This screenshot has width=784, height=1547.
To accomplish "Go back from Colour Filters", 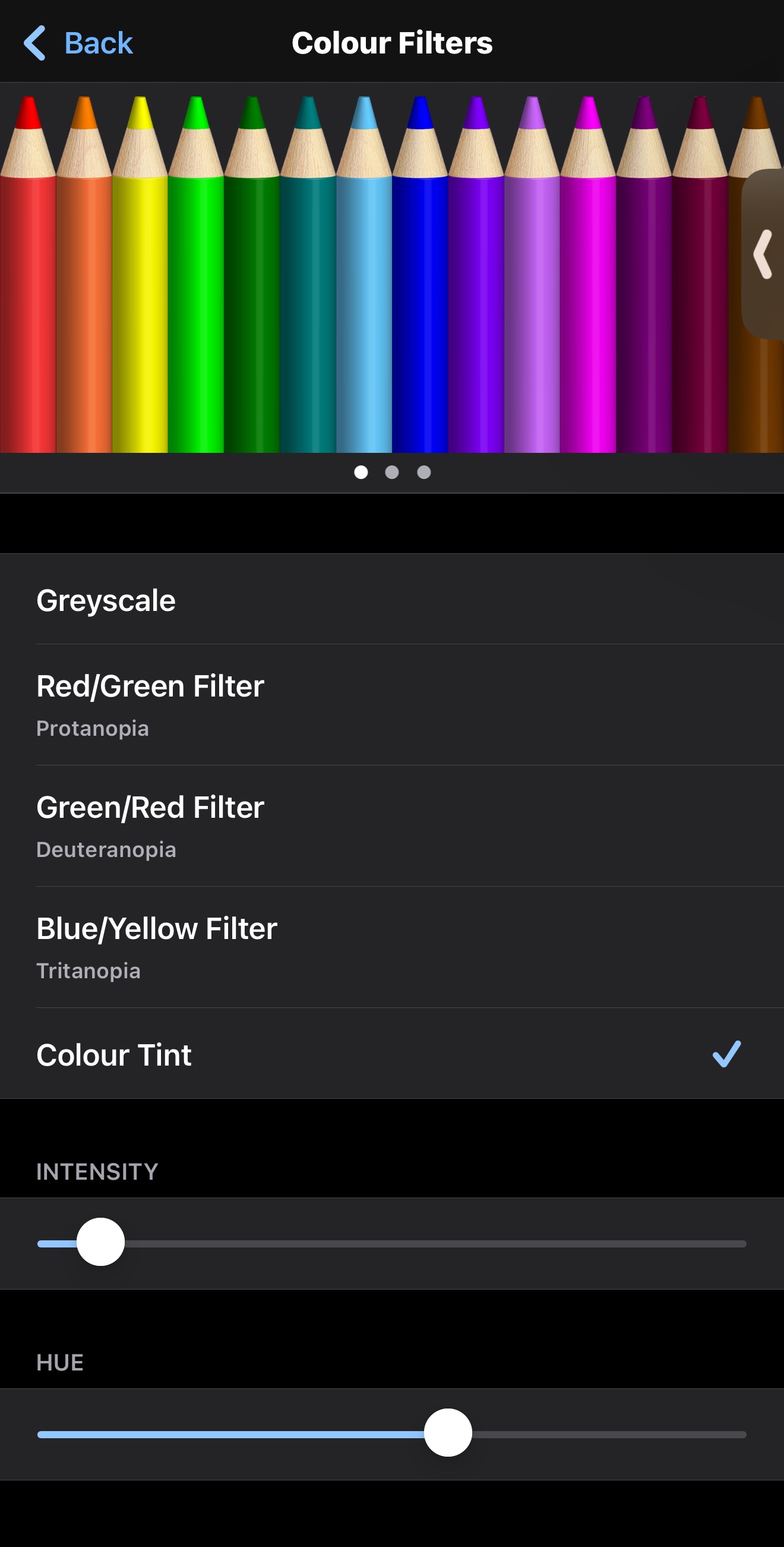I will [78, 43].
